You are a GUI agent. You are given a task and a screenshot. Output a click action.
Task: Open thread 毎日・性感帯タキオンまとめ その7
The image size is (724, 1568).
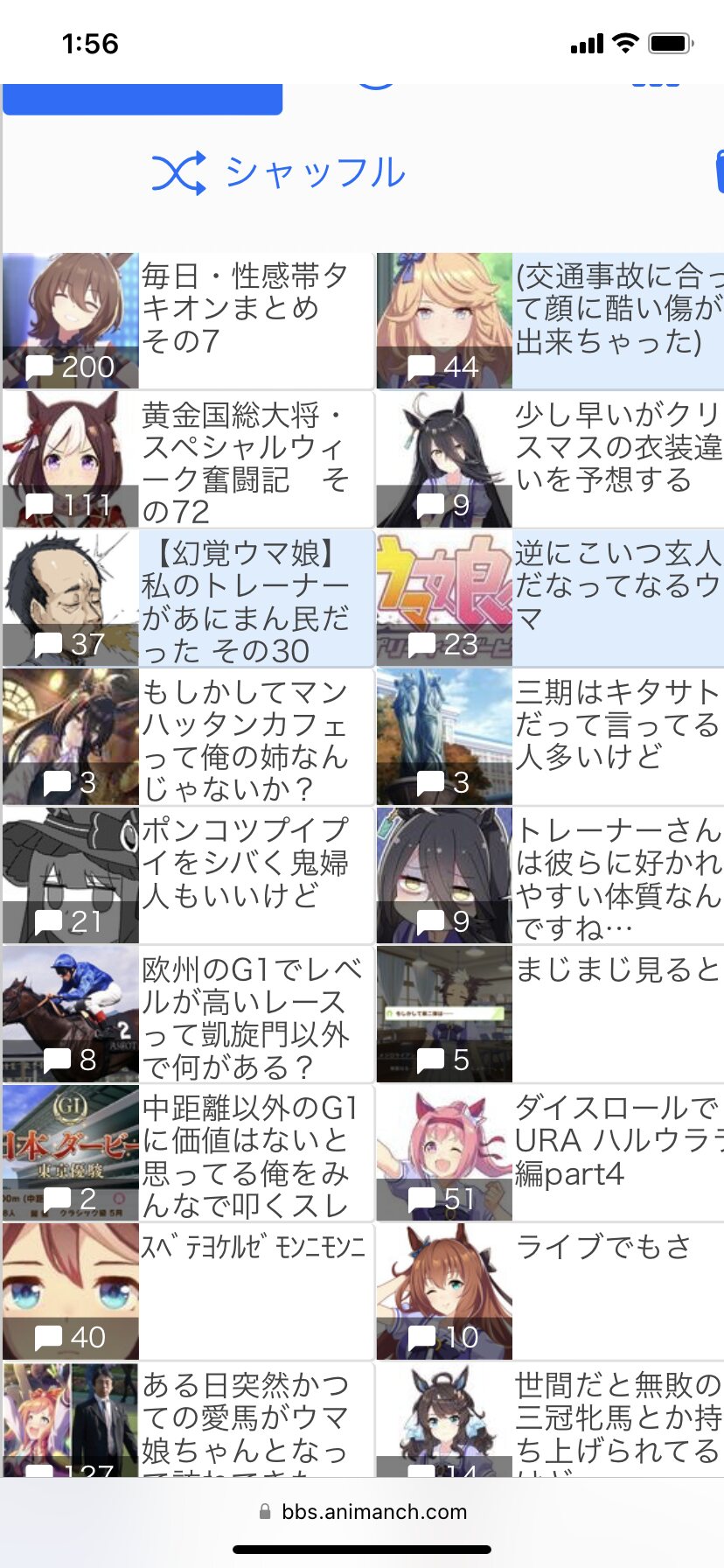click(188, 321)
